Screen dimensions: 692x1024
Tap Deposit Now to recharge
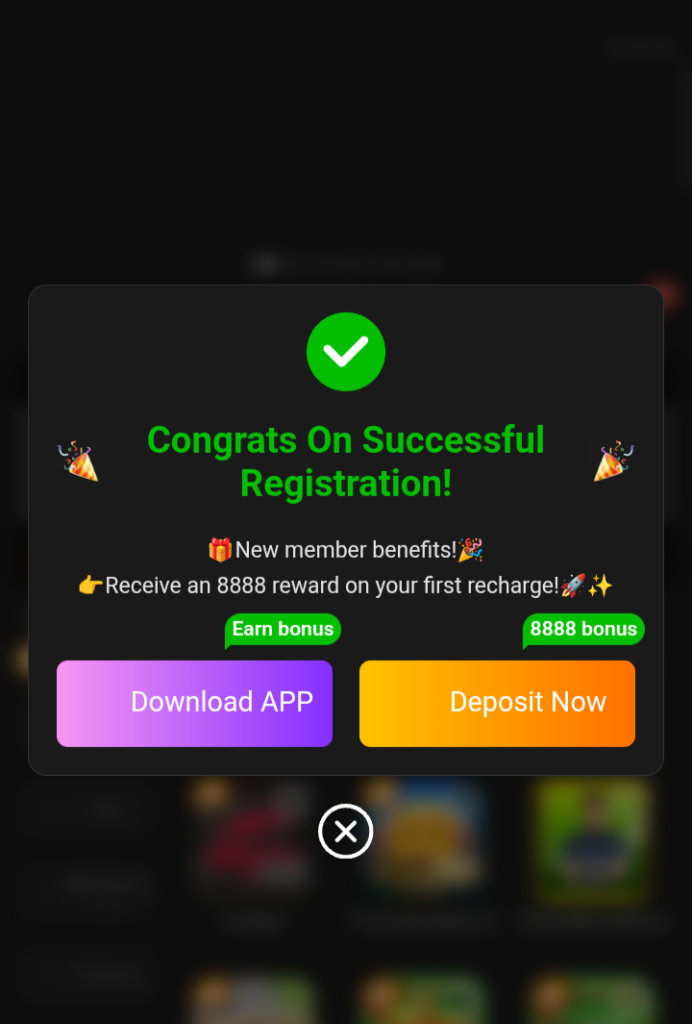coord(497,703)
